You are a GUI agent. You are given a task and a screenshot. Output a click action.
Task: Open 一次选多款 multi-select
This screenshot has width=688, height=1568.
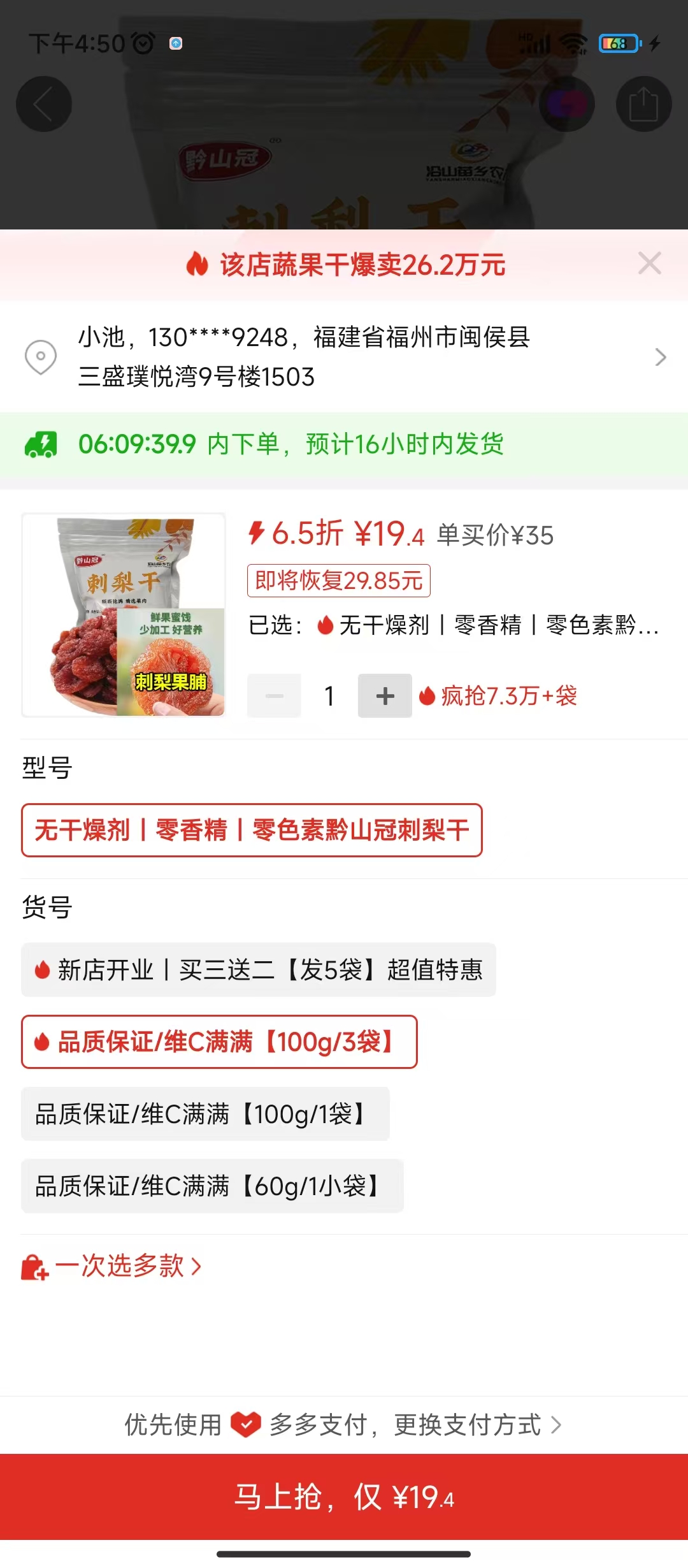(x=113, y=1266)
